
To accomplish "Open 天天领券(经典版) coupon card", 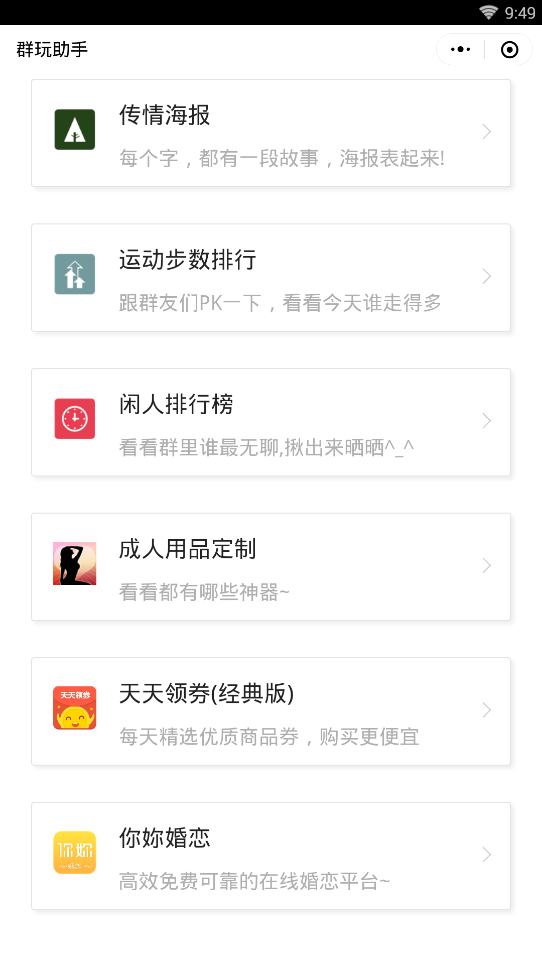I will point(271,711).
